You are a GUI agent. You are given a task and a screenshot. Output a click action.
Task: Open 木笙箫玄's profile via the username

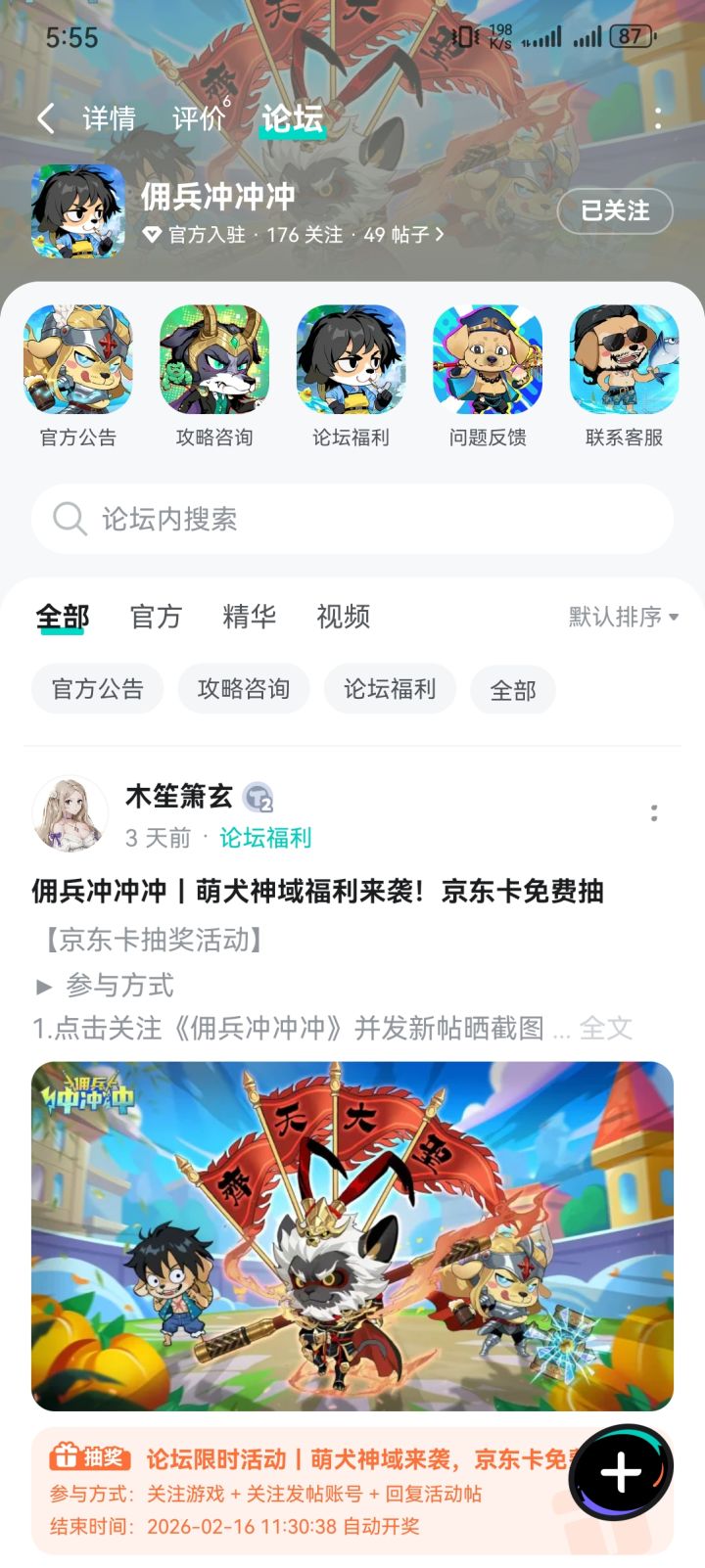(178, 798)
